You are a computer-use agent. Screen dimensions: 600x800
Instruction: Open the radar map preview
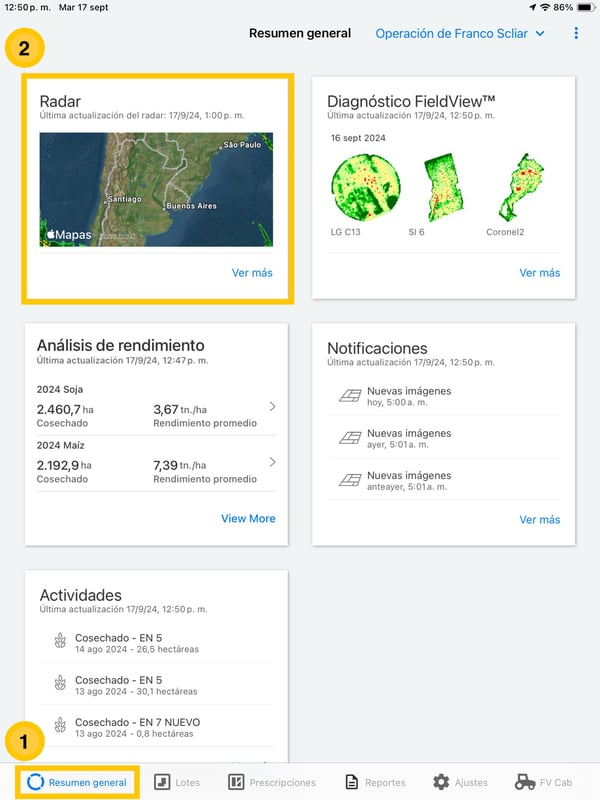click(x=156, y=189)
